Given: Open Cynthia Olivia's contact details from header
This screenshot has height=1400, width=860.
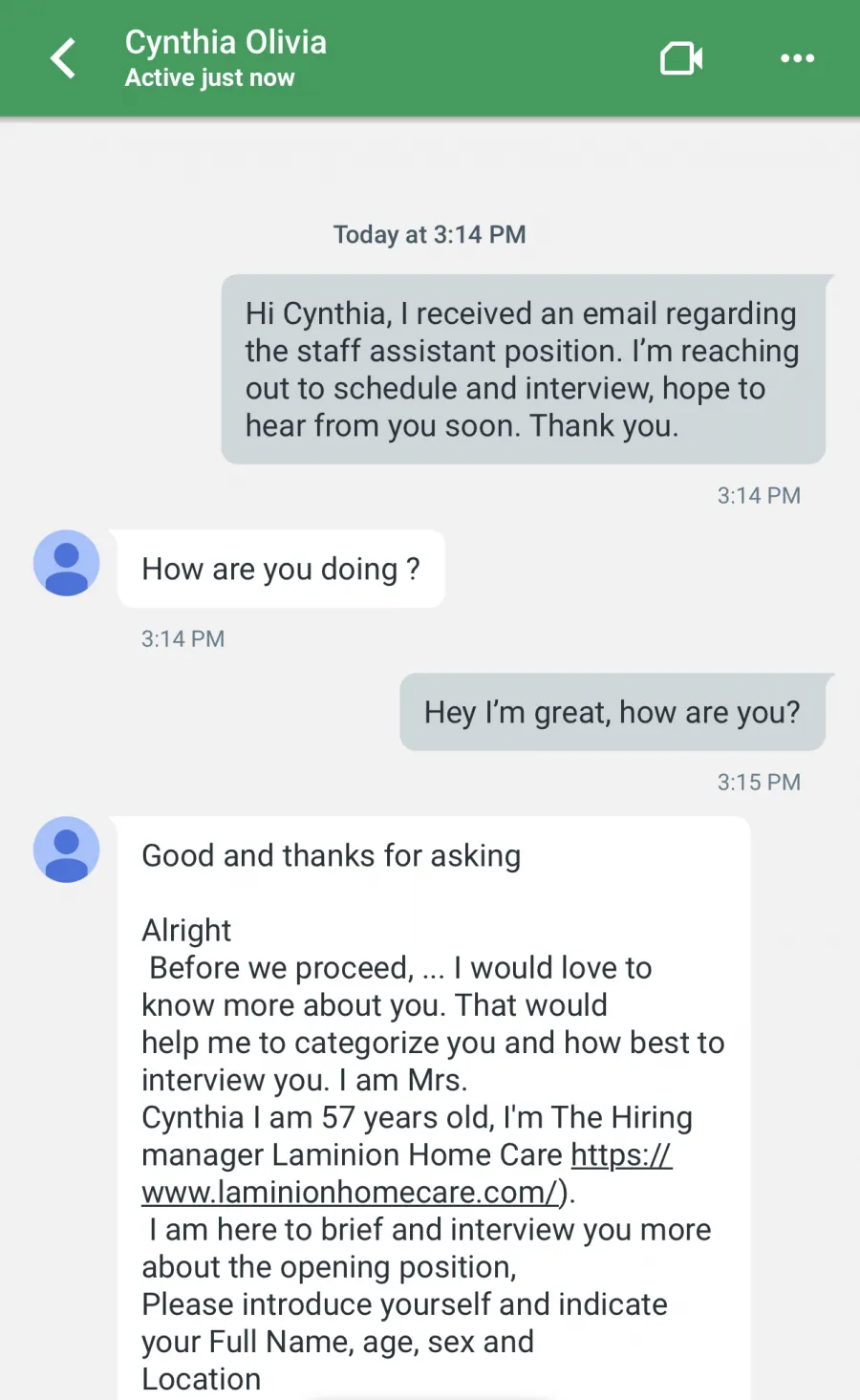Looking at the screenshot, I should click(226, 57).
